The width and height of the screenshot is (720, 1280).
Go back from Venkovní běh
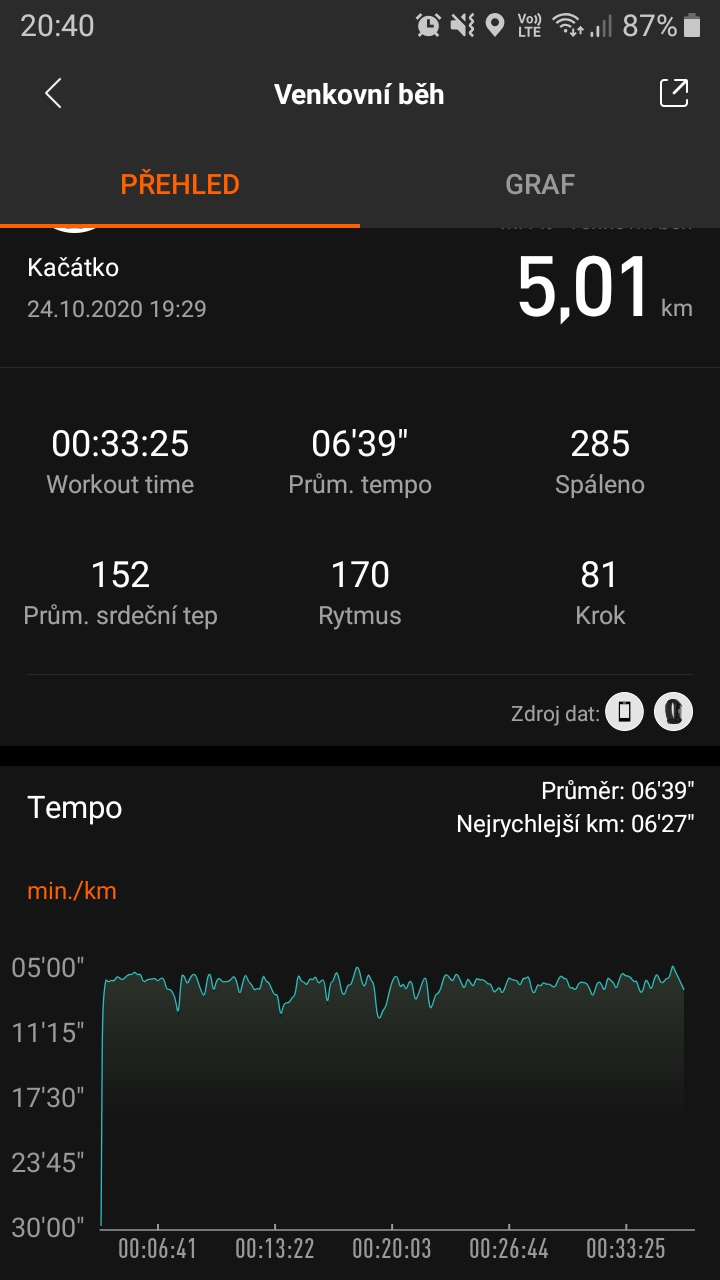point(54,94)
